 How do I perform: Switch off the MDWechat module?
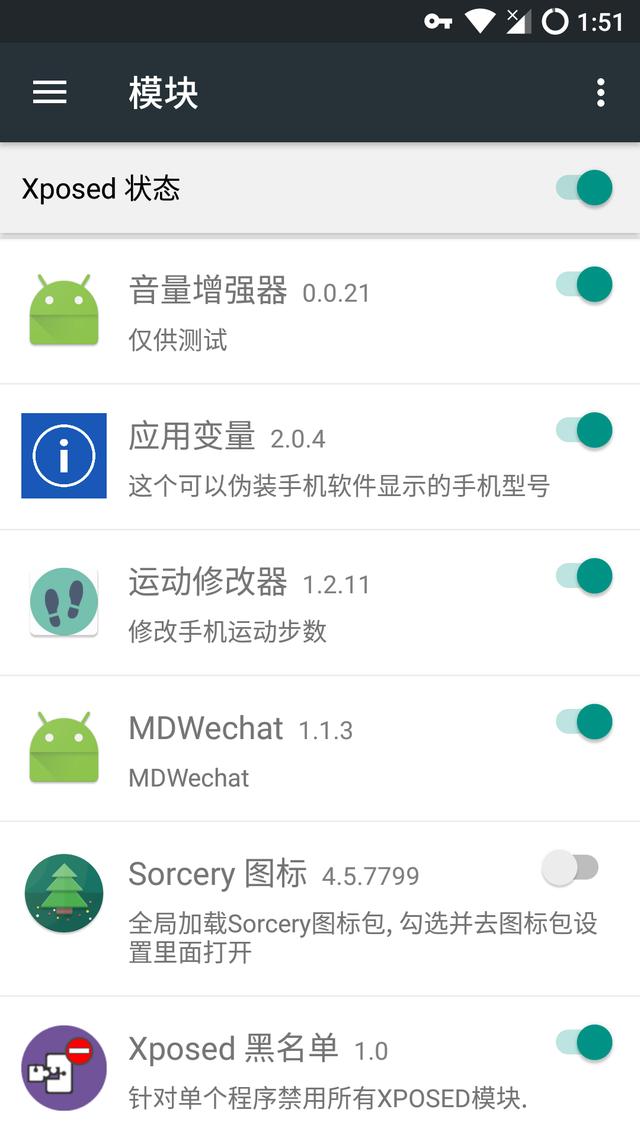[x=585, y=721]
